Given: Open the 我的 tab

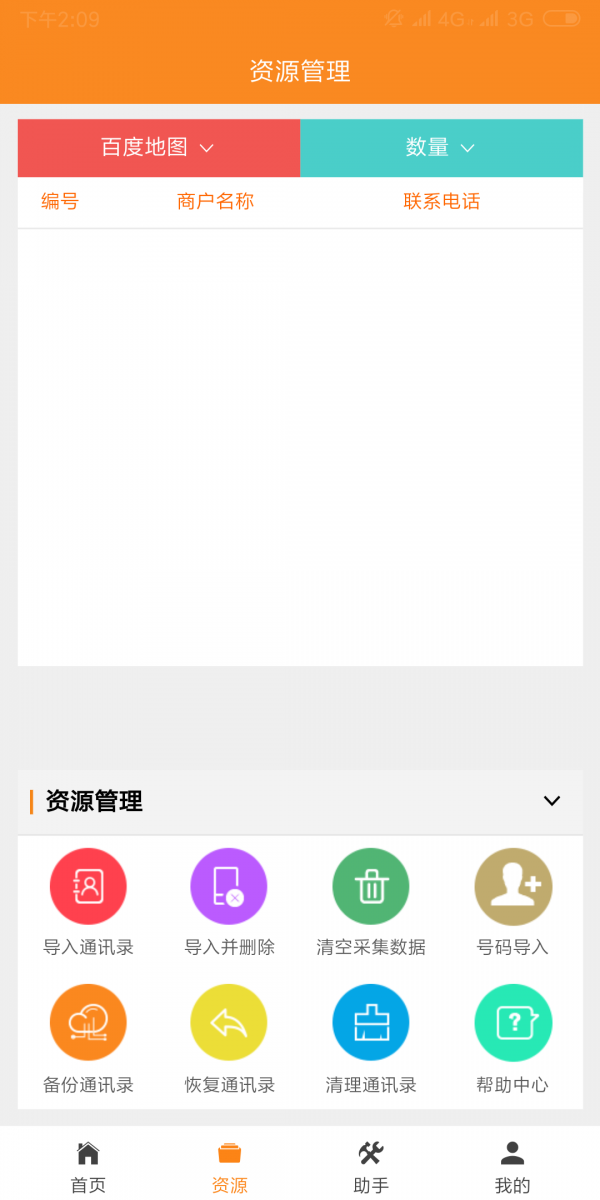Looking at the screenshot, I should point(512,1167).
